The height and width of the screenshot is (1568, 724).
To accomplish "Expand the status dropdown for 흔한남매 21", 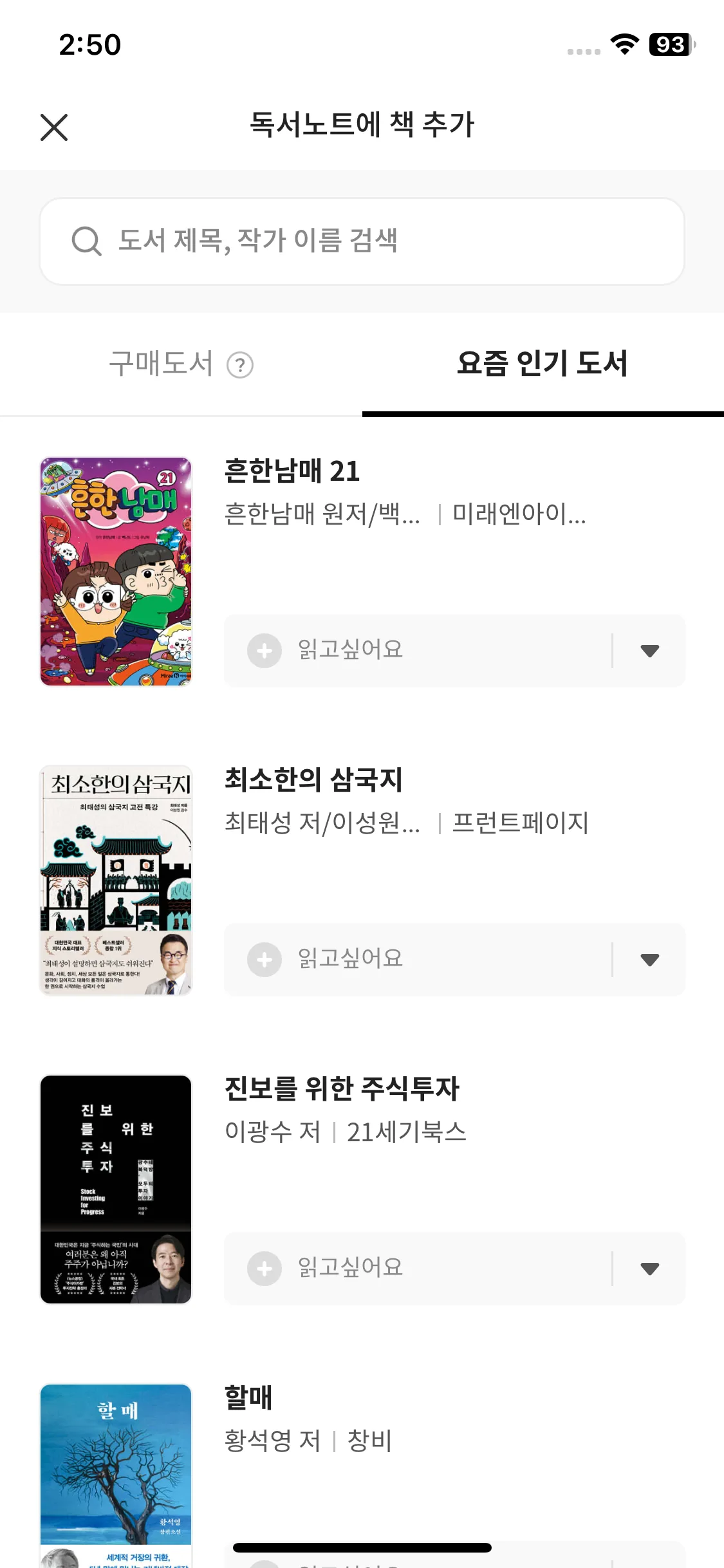I will 650,650.
